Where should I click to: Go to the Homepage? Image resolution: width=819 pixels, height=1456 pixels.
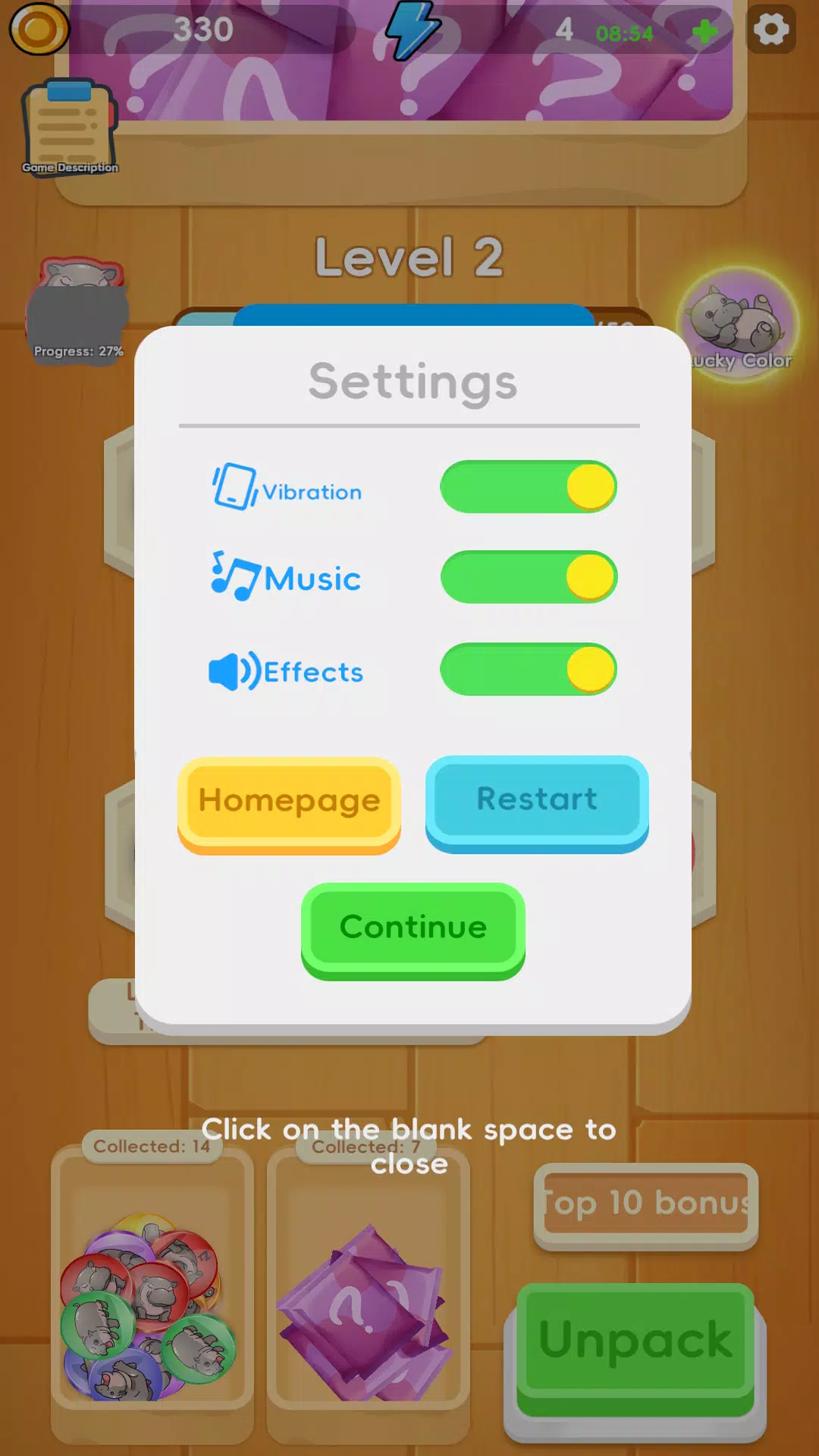289,805
